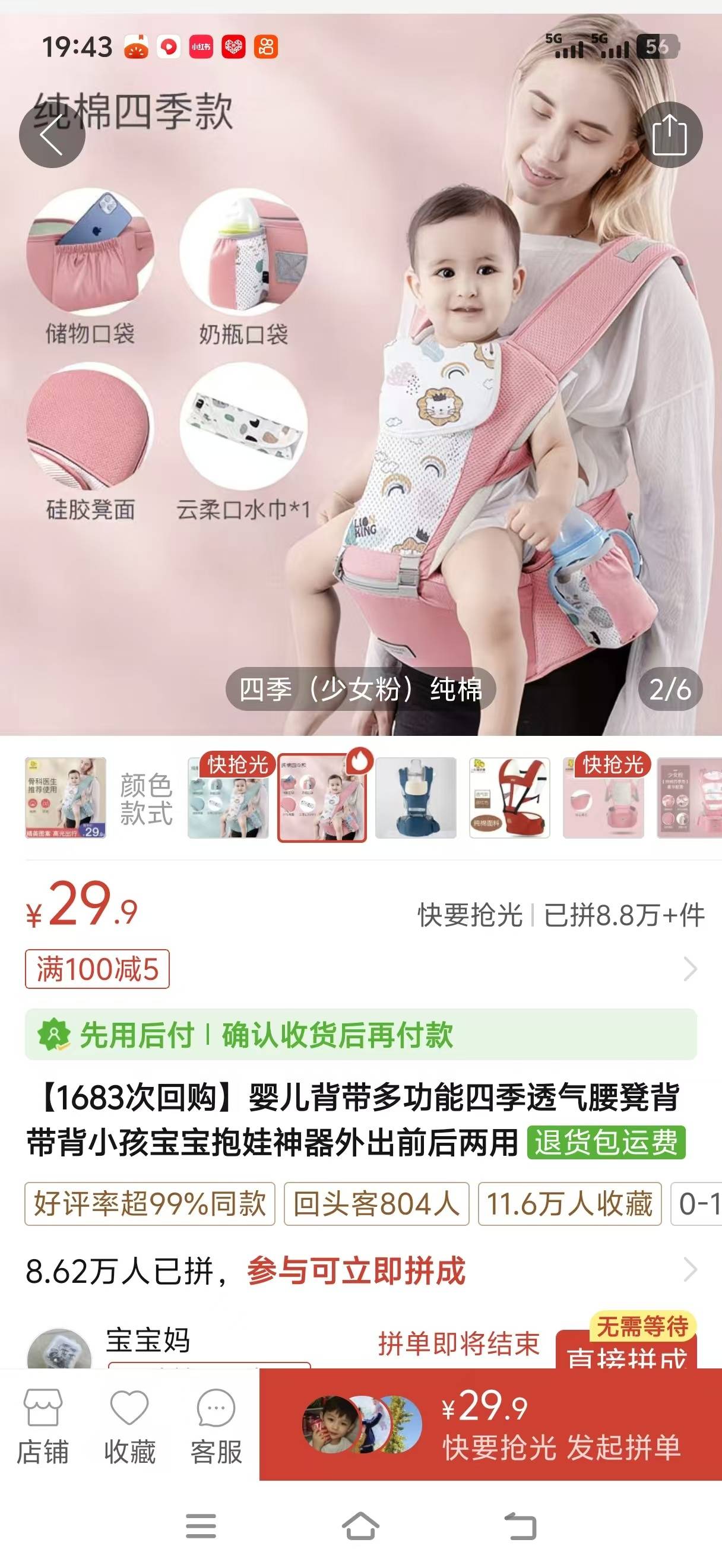722x1568 pixels.
Task: Share this product via share icon
Action: click(x=670, y=134)
